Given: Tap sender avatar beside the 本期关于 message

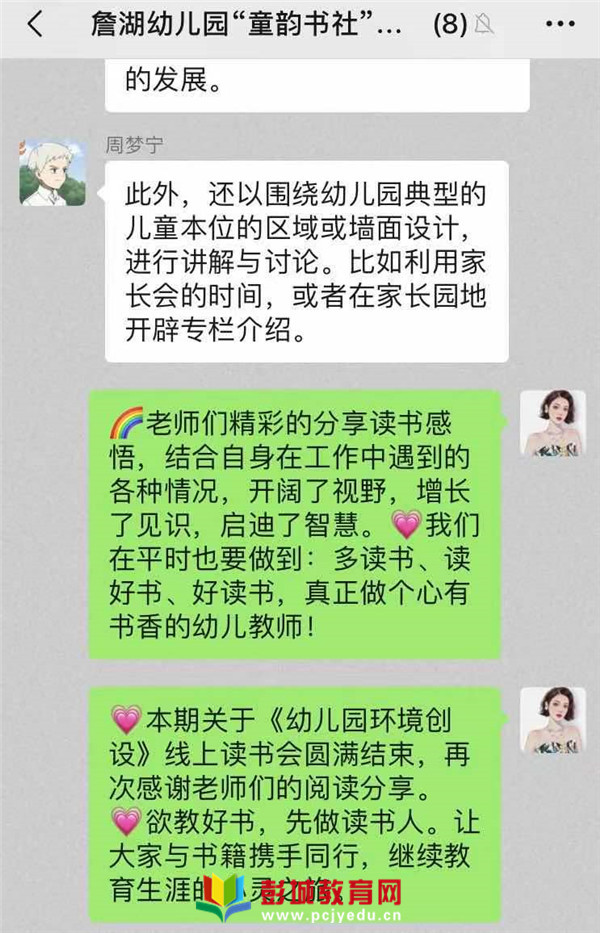Looking at the screenshot, I should 552,719.
